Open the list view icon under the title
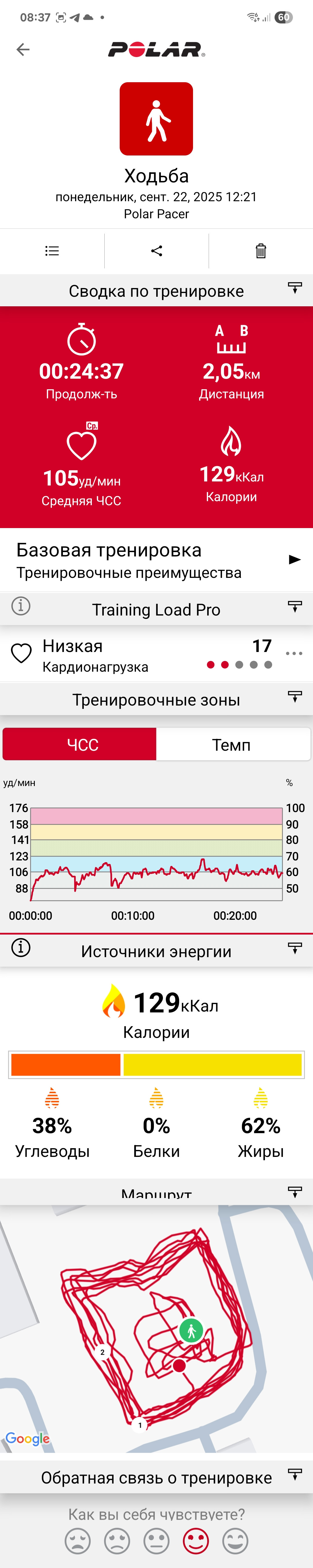 pos(52,251)
